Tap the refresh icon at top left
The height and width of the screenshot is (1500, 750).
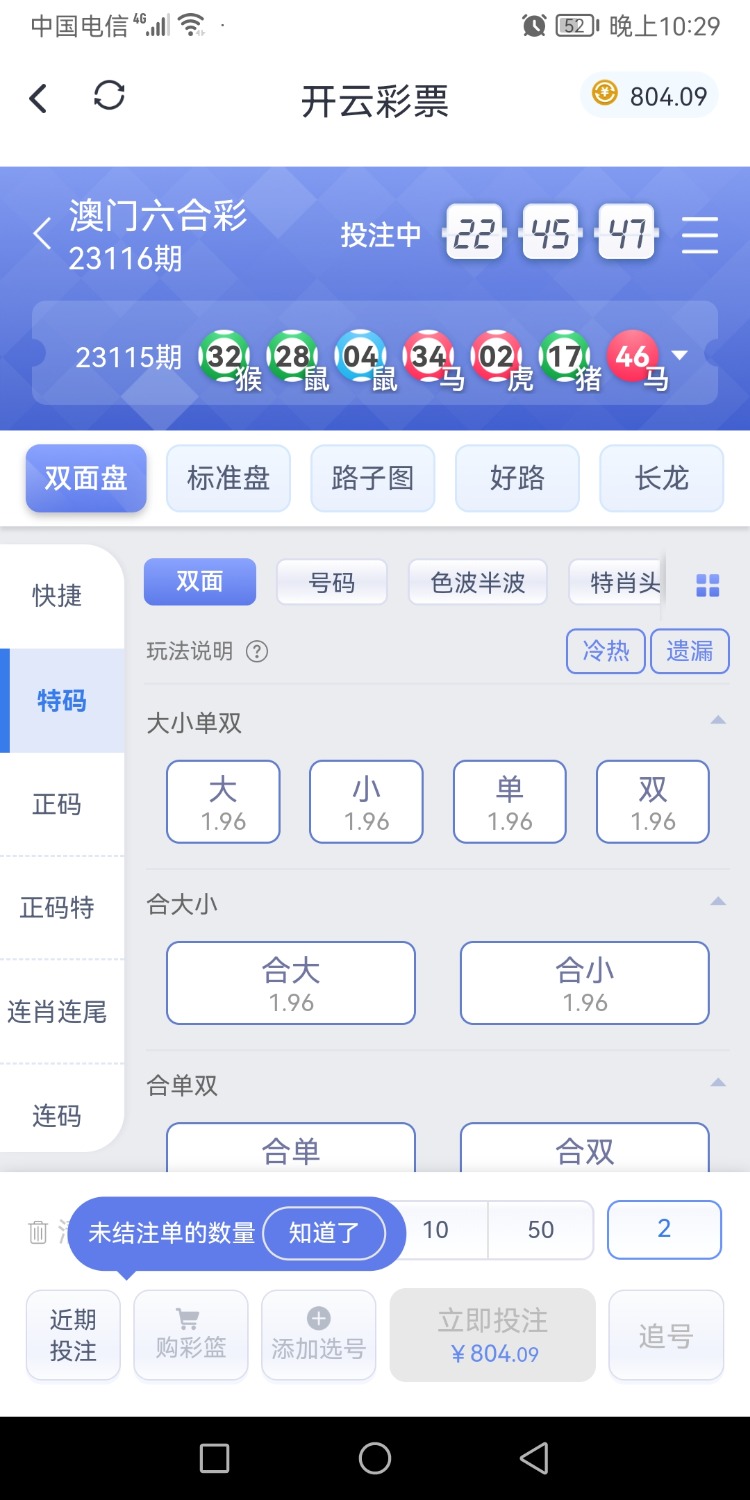point(110,97)
